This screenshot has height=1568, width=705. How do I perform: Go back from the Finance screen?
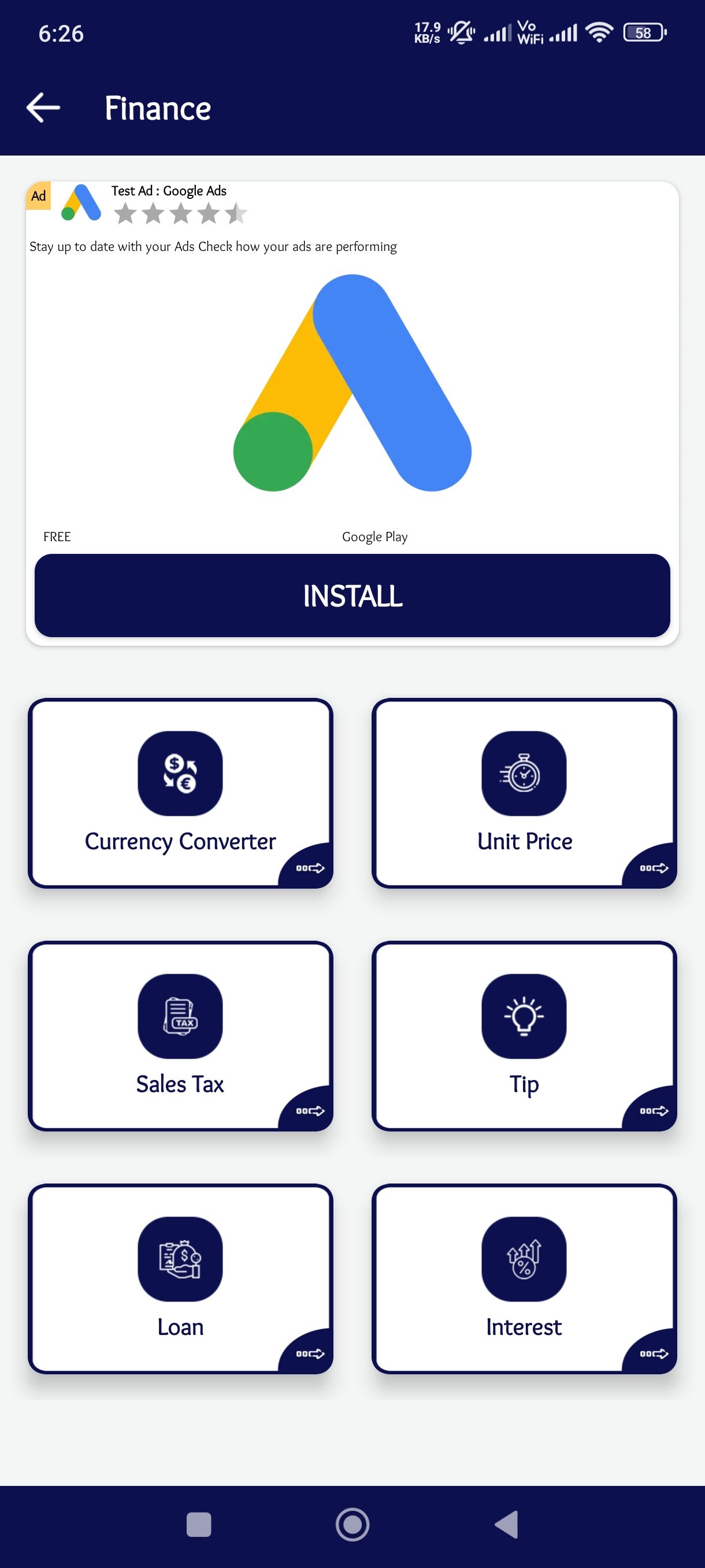tap(43, 108)
